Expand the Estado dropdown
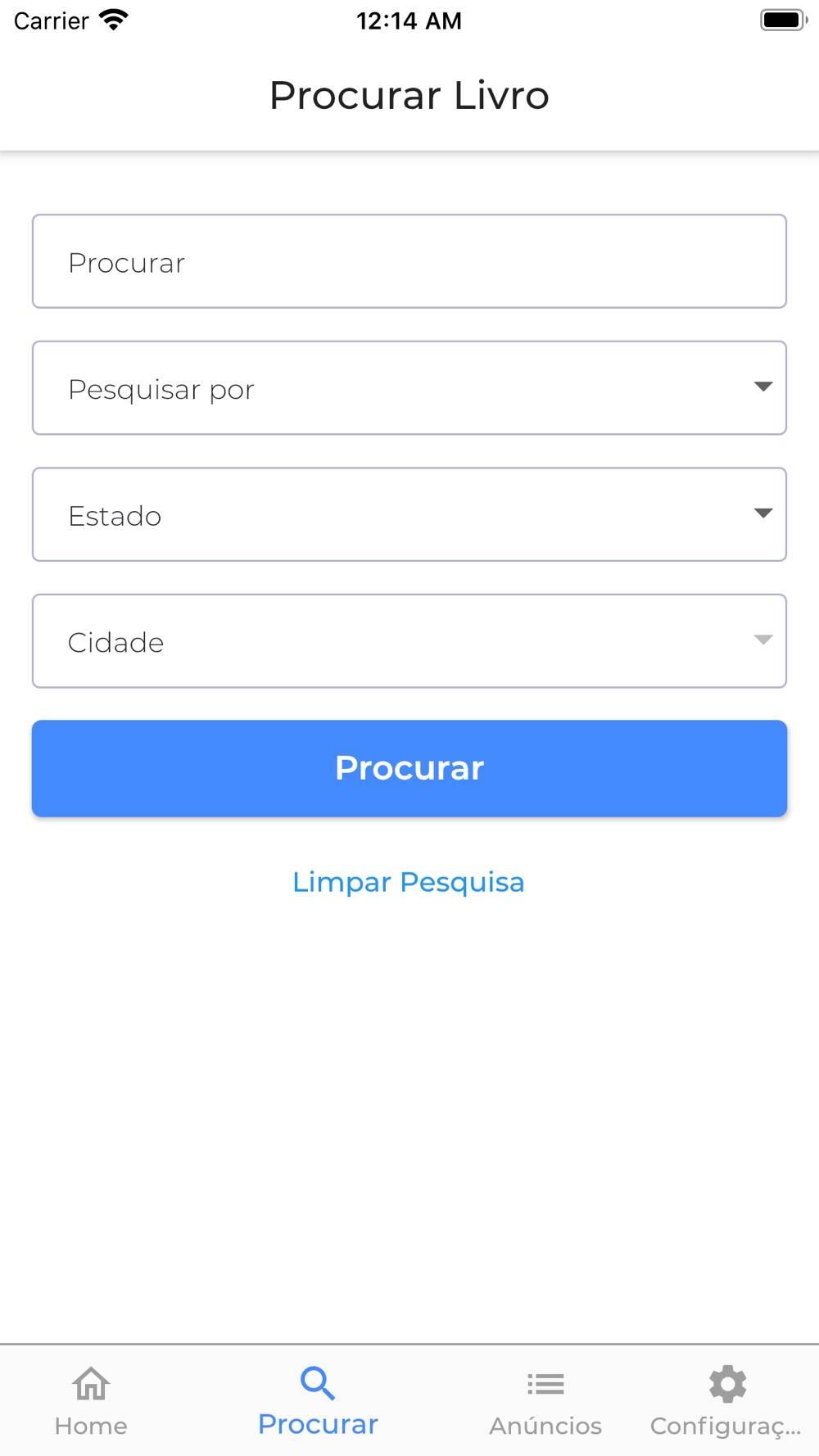The image size is (819, 1456). pyautogui.click(x=409, y=514)
